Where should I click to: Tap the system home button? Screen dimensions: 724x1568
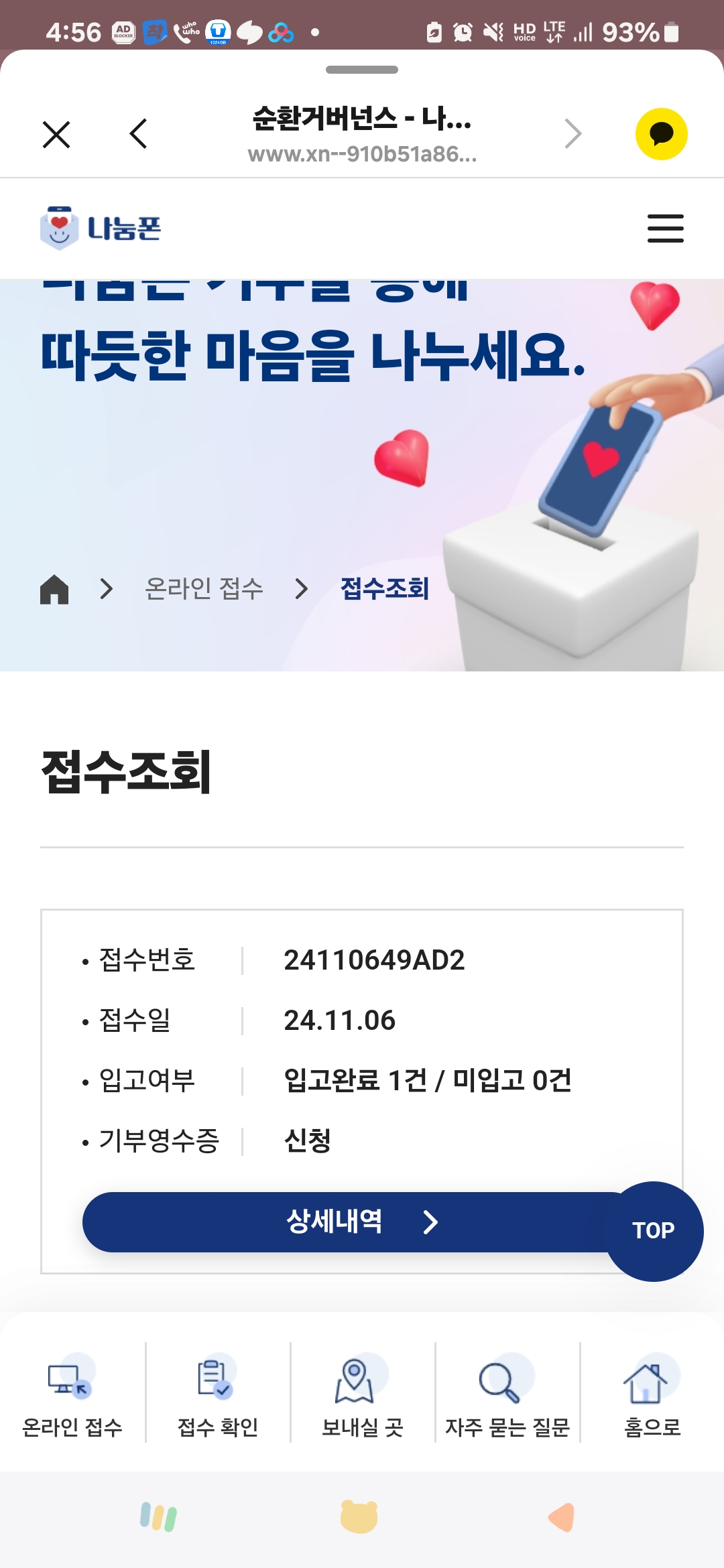(359, 1518)
